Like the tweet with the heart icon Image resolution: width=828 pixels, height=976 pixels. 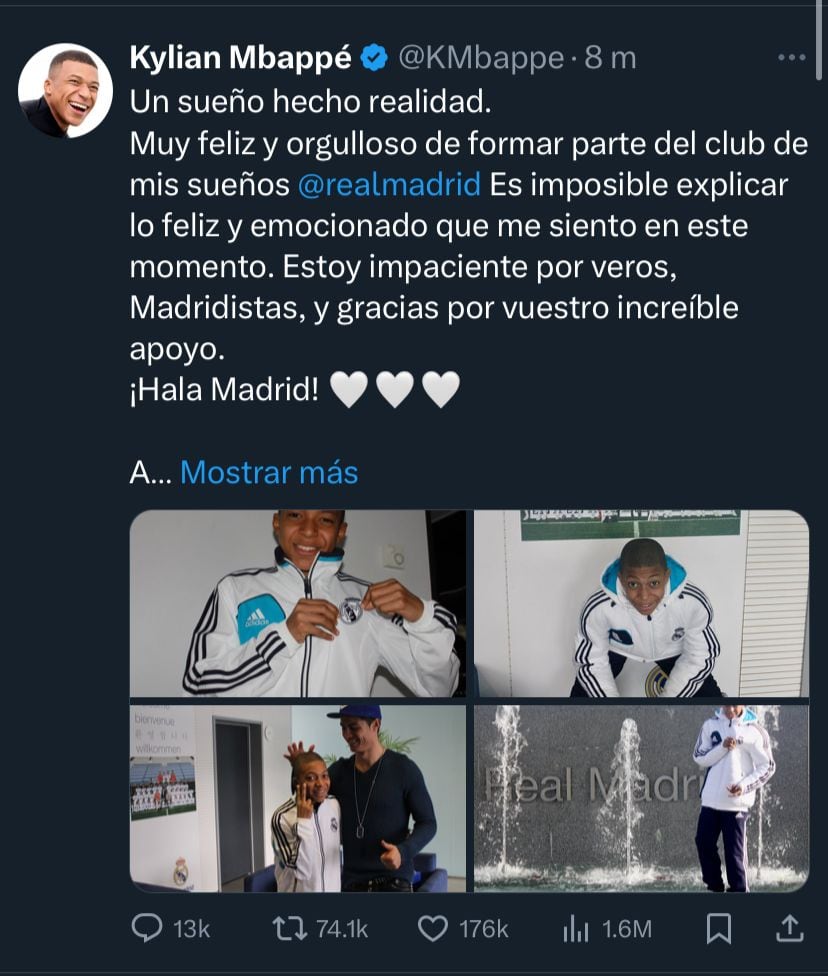[432, 929]
